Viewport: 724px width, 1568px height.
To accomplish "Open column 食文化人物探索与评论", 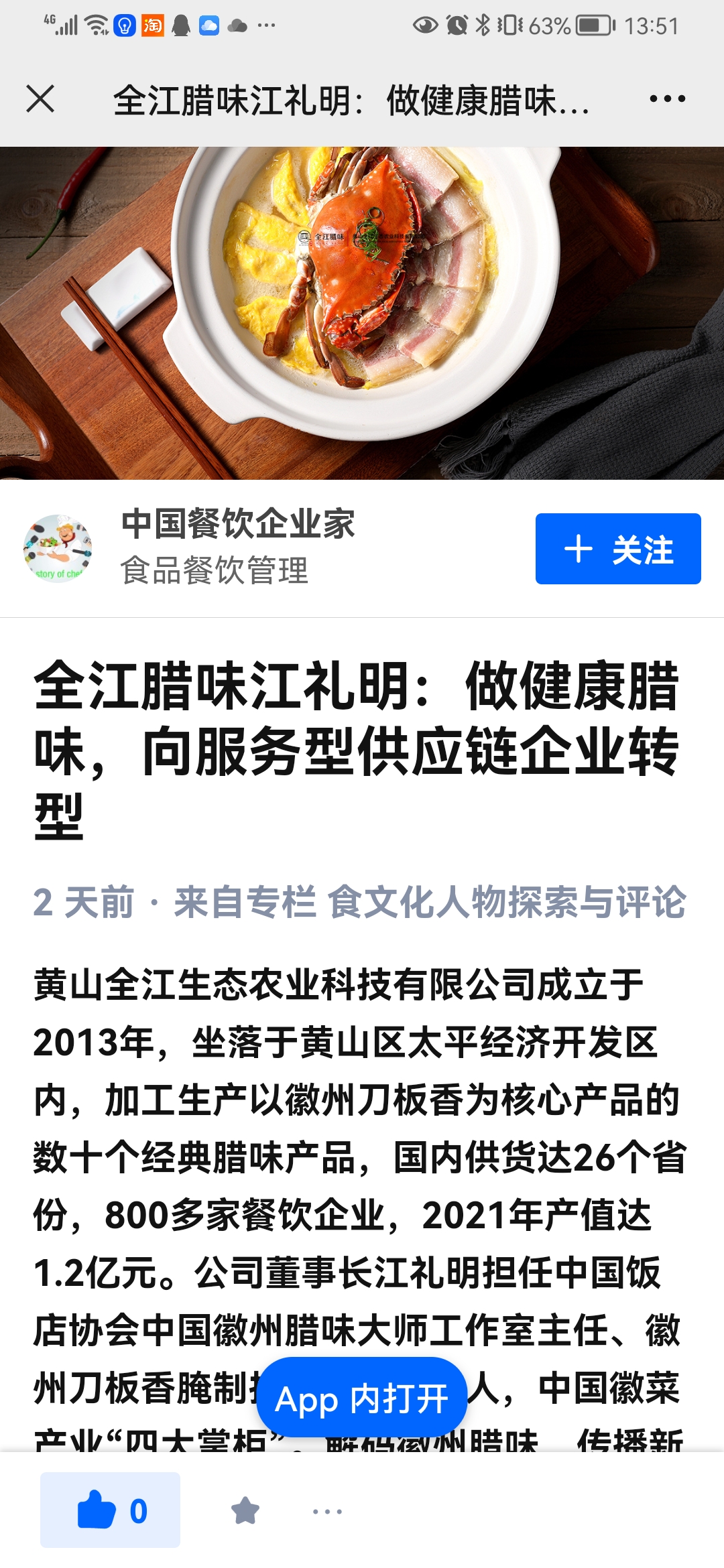I will coord(506,902).
